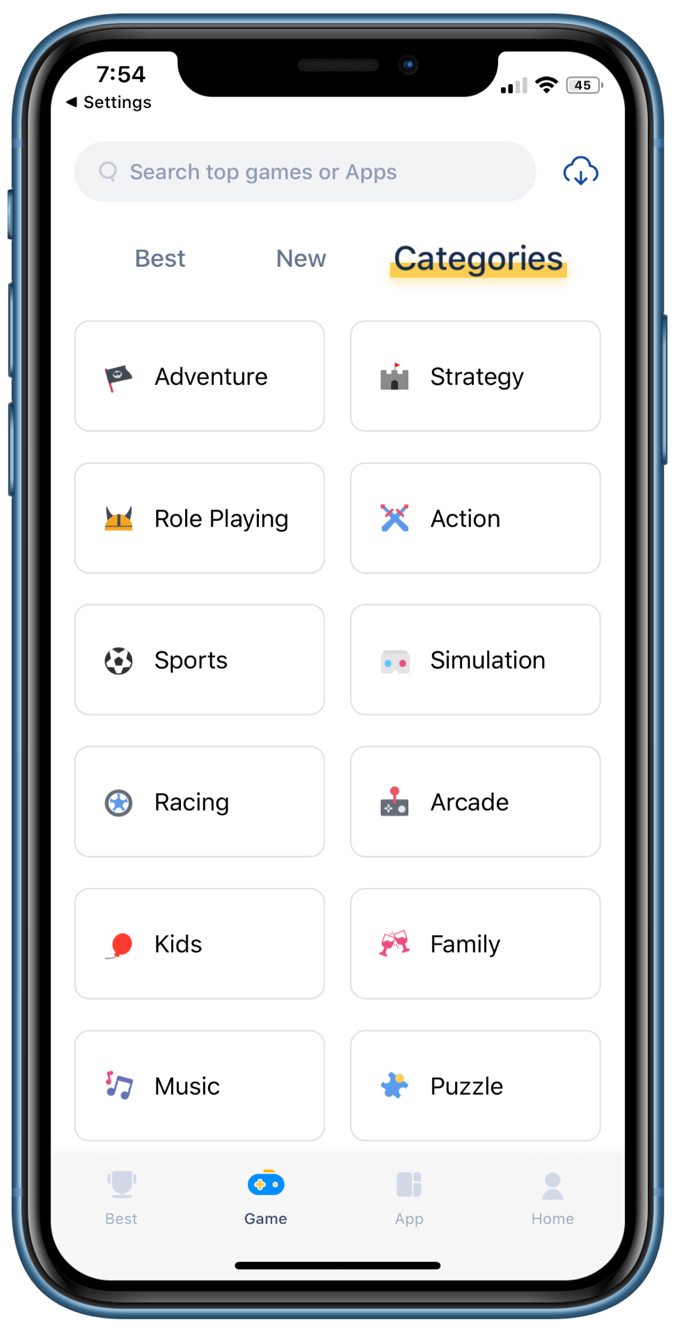Open the Strategy category

tap(475, 376)
